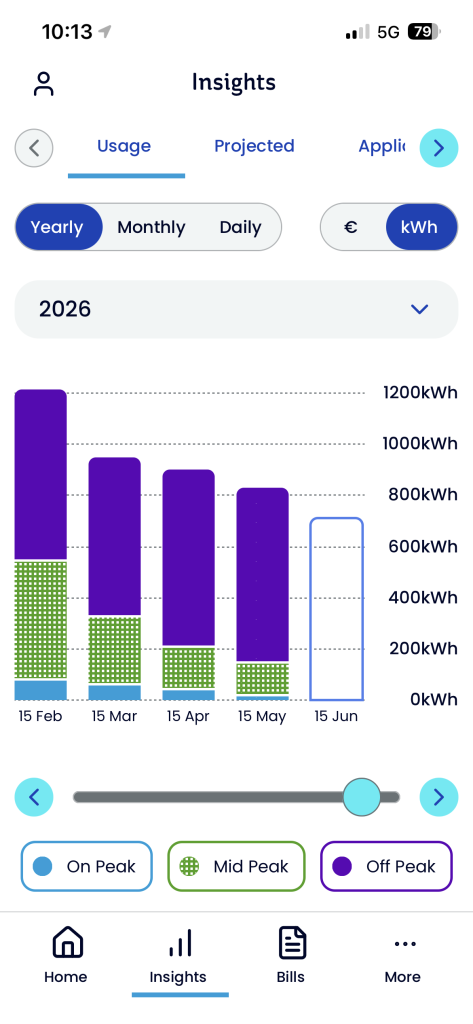
Task: Switch to the Projected tab
Action: point(254,146)
